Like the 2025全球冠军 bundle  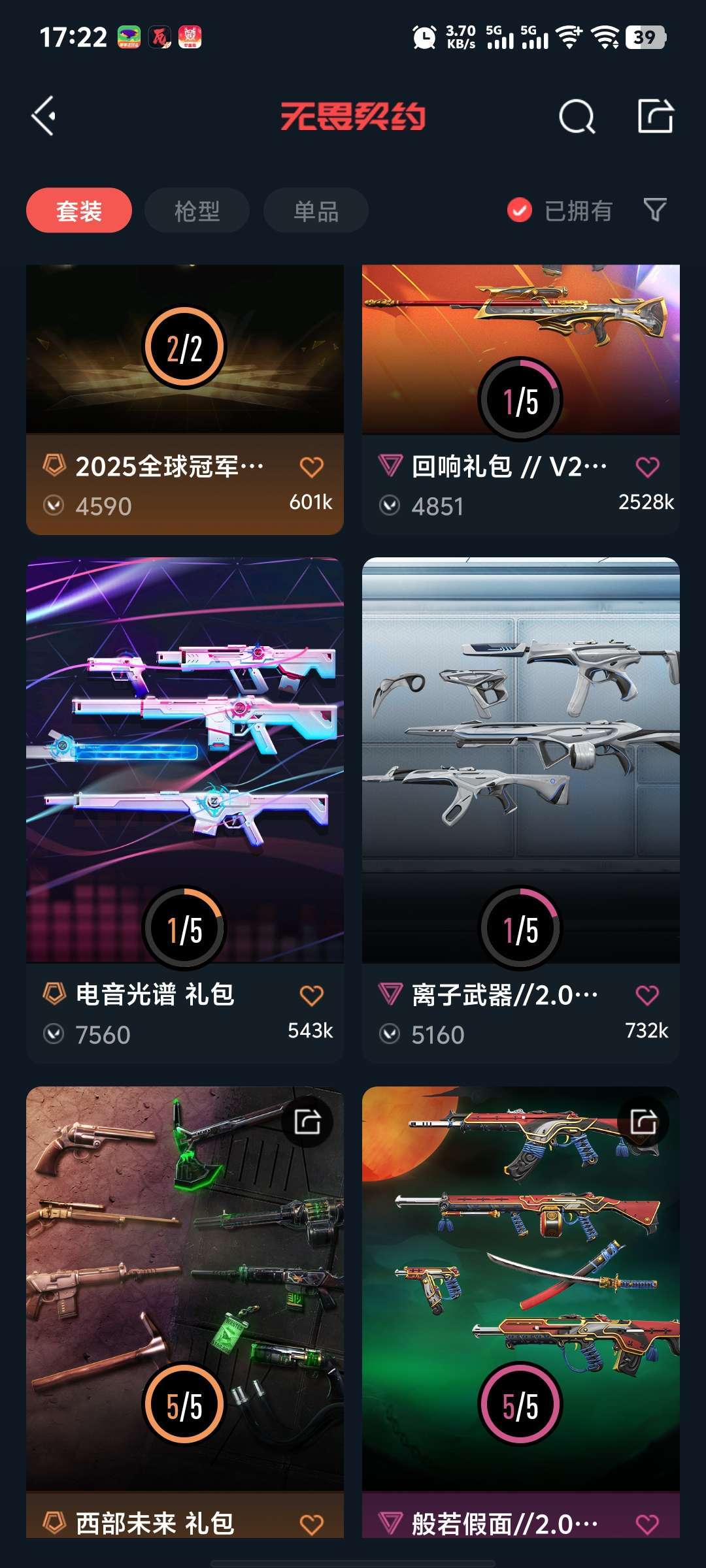pyautogui.click(x=311, y=467)
